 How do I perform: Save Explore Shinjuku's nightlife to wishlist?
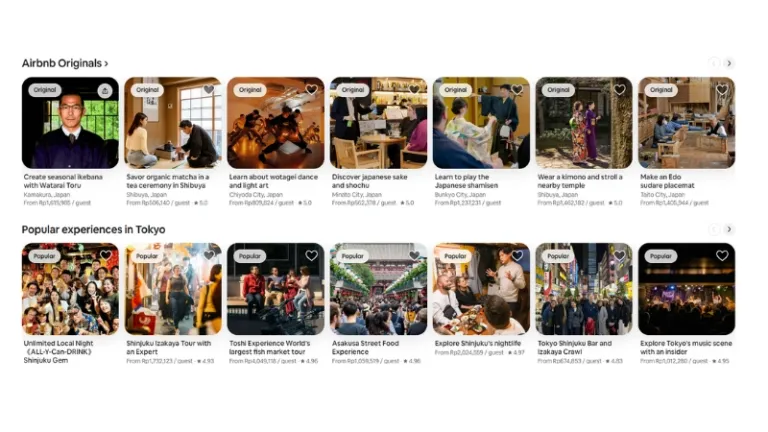click(x=517, y=256)
